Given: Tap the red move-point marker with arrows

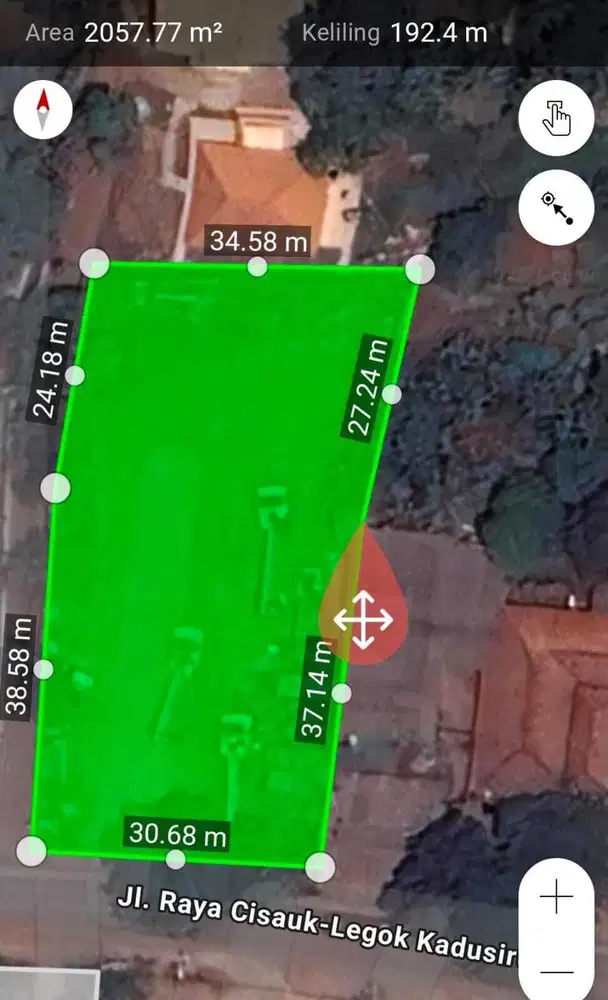Looking at the screenshot, I should [x=363, y=619].
